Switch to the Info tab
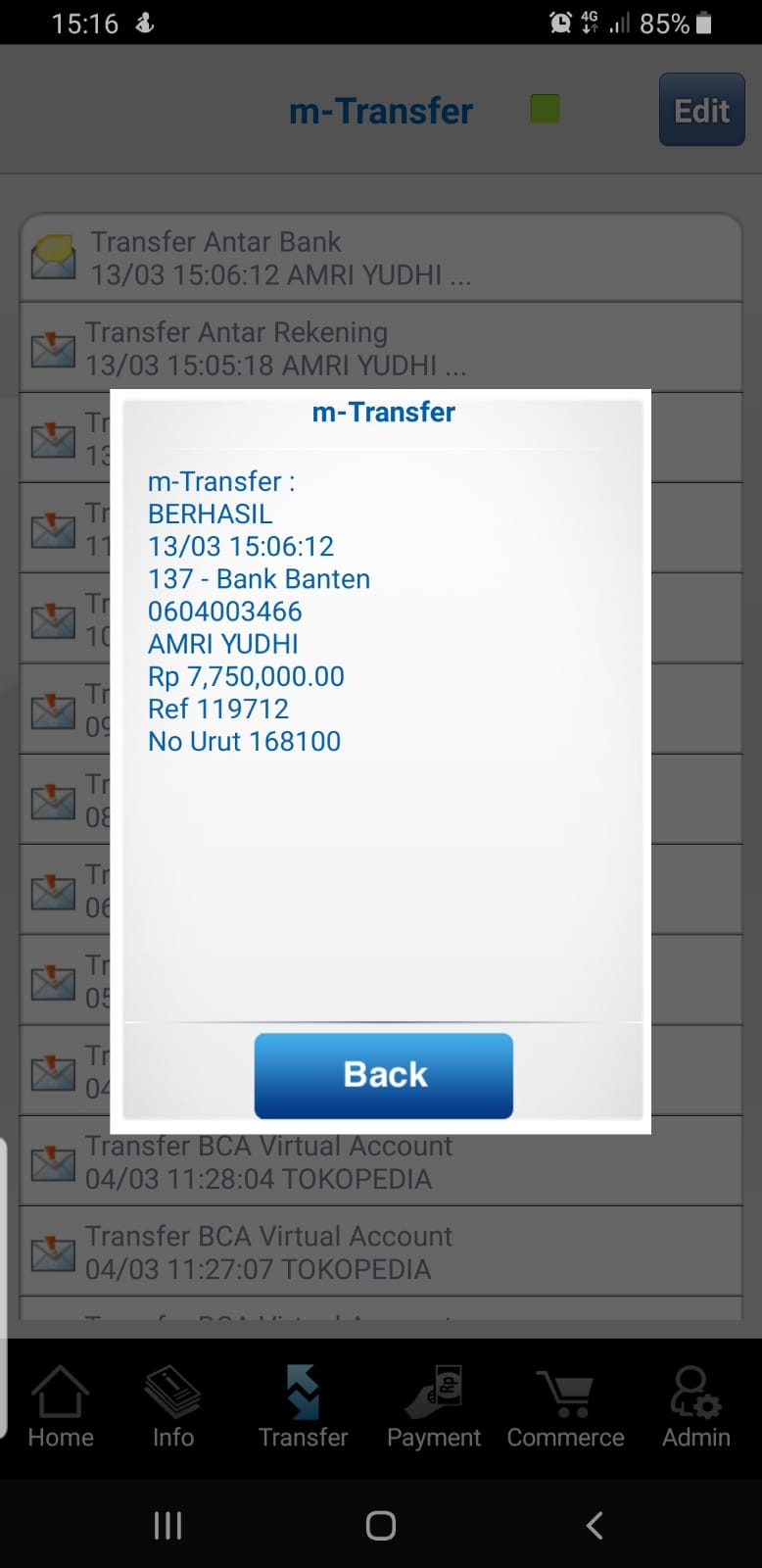This screenshot has width=762, height=1568. click(173, 1408)
